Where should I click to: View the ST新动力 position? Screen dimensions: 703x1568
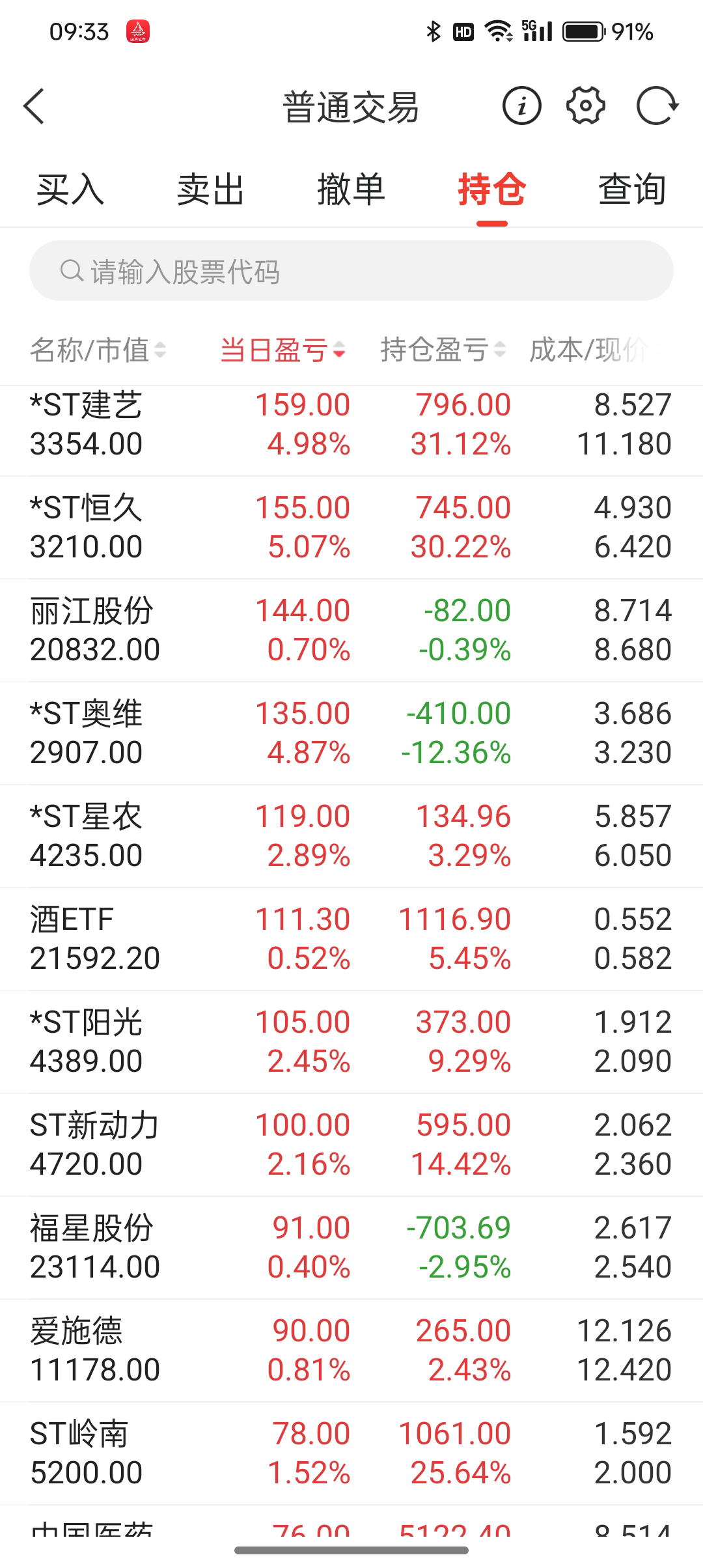pyautogui.click(x=351, y=1145)
